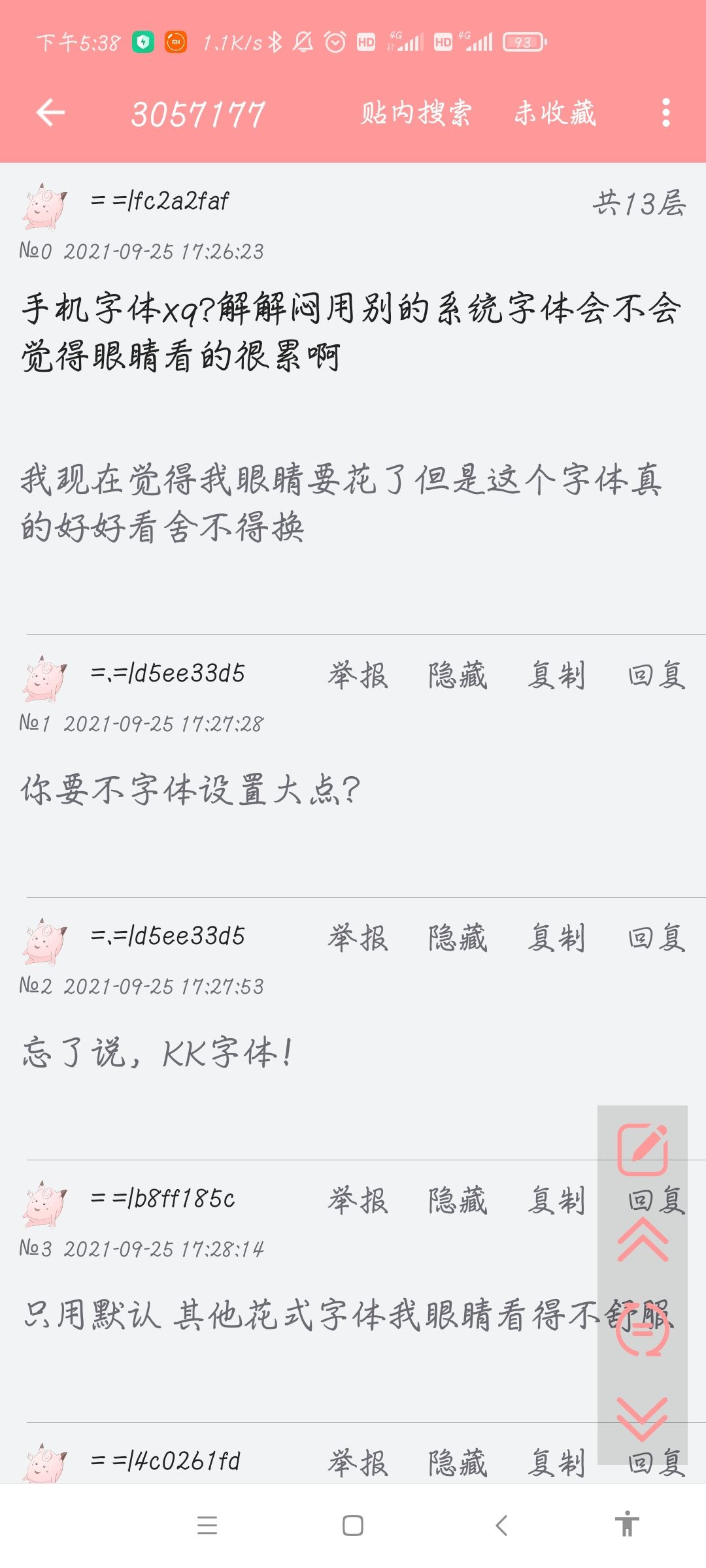The width and height of the screenshot is (706, 1568).
Task: Open 贴内搜索 in-thread search
Action: 416,113
